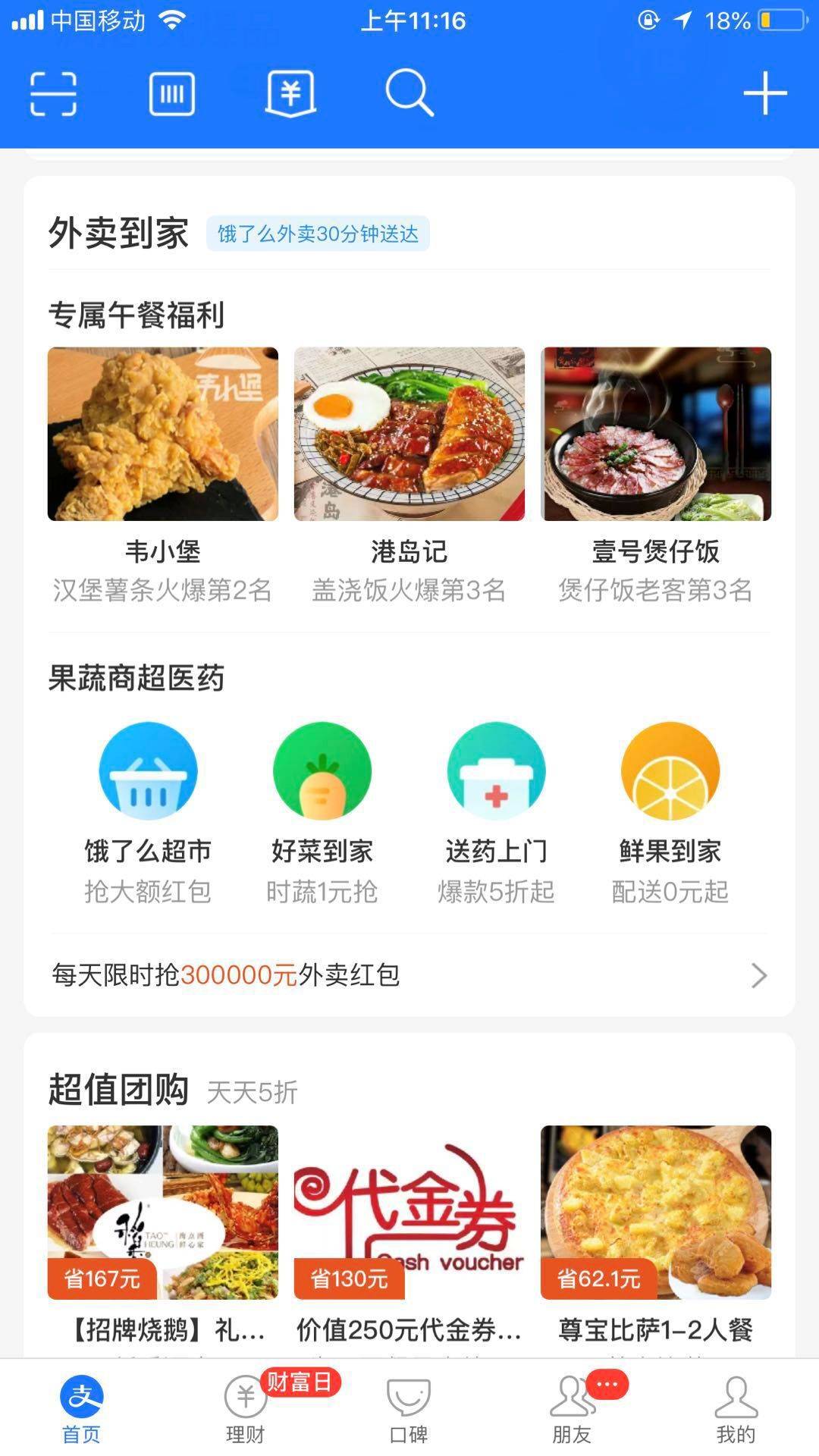This screenshot has width=819, height=1456.
Task: Open the payment barcode icon
Action: click(172, 94)
